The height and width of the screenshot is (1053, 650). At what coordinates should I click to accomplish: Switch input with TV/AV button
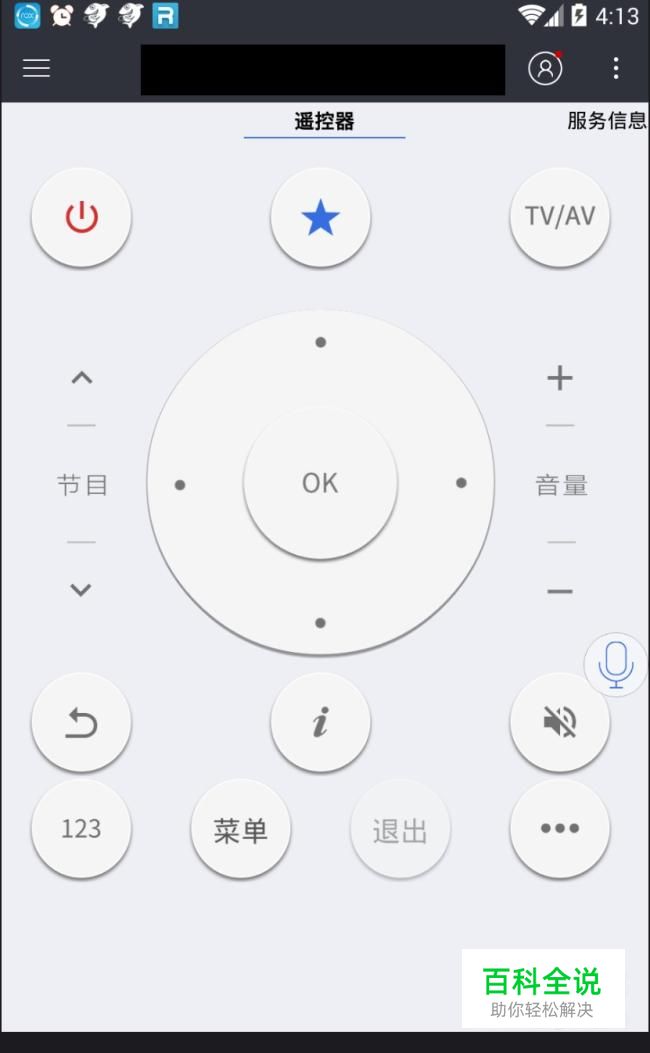coord(560,218)
